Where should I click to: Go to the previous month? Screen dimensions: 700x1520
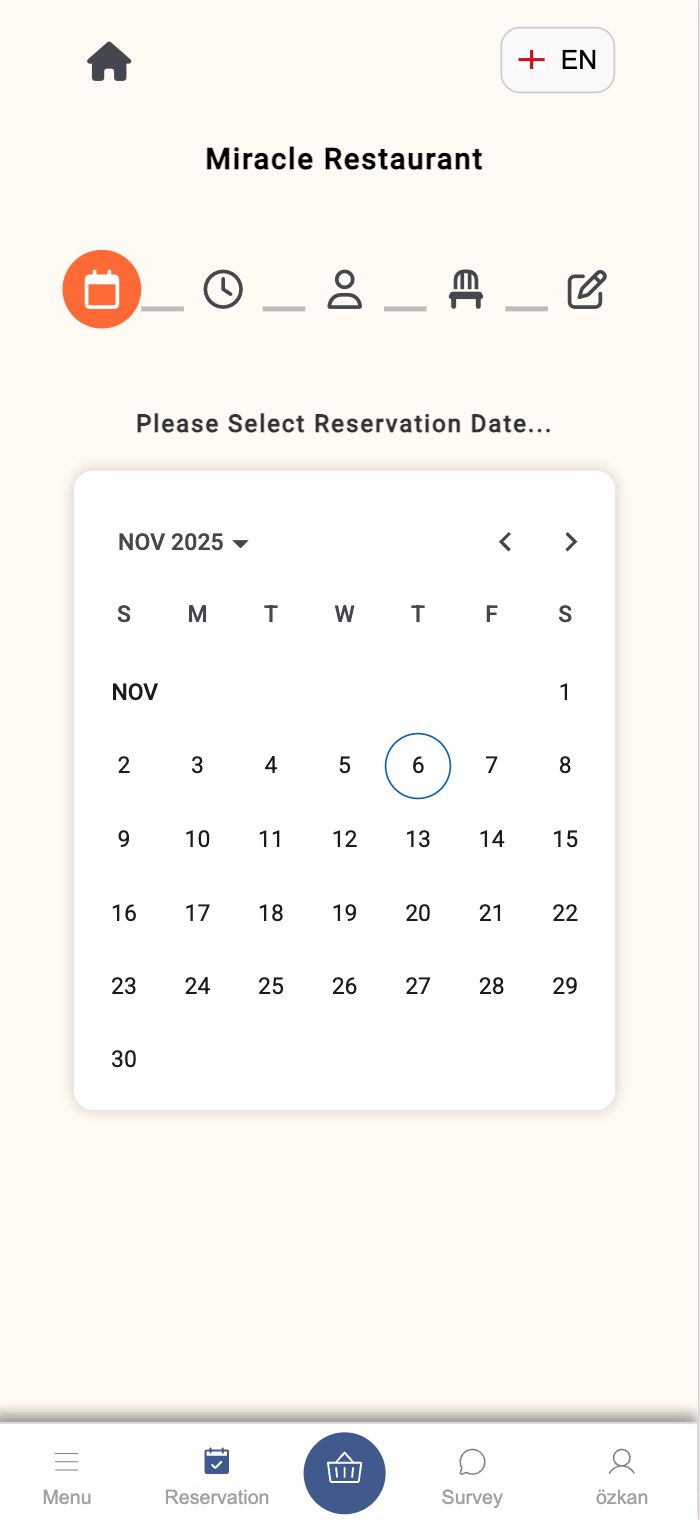pos(505,542)
